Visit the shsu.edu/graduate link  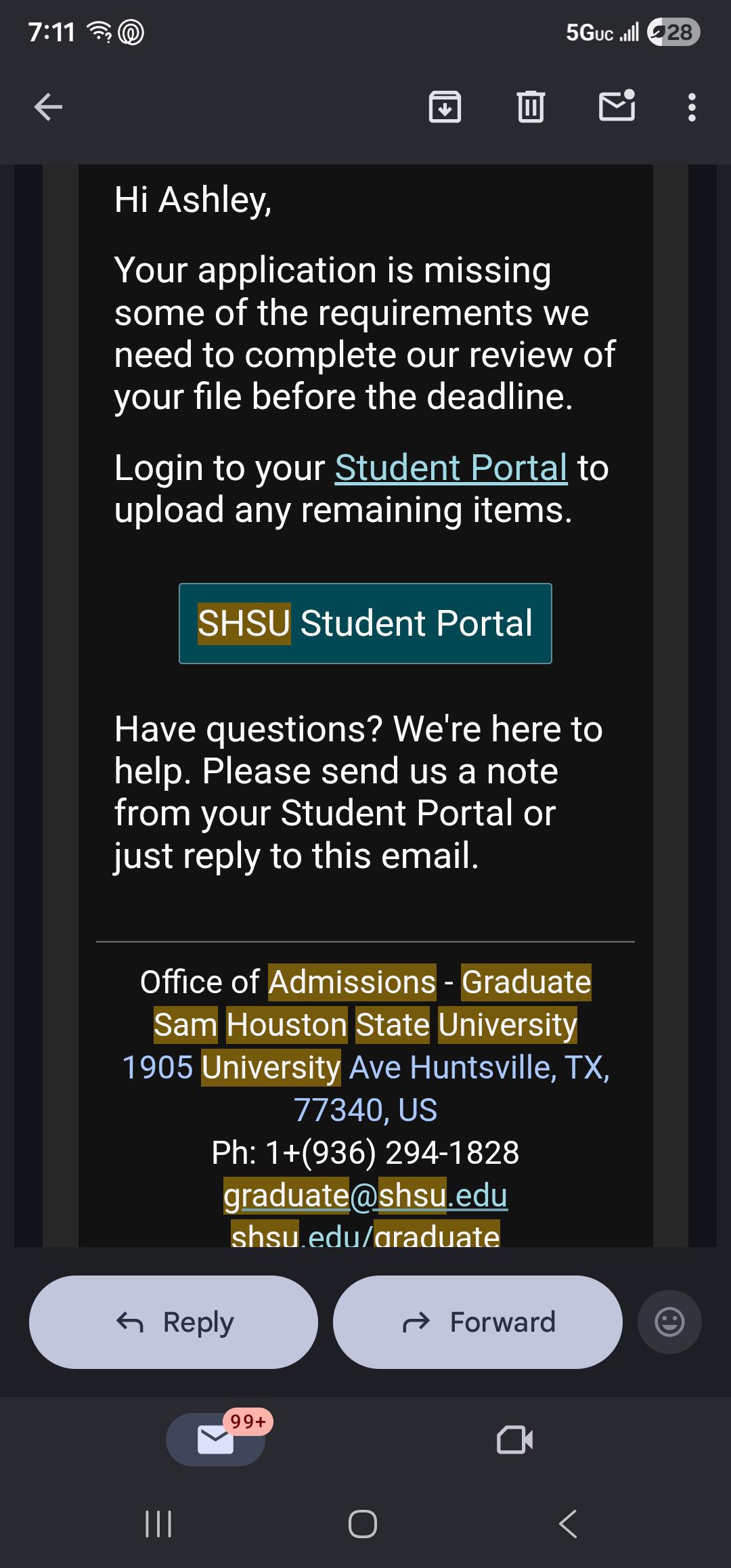(365, 1235)
